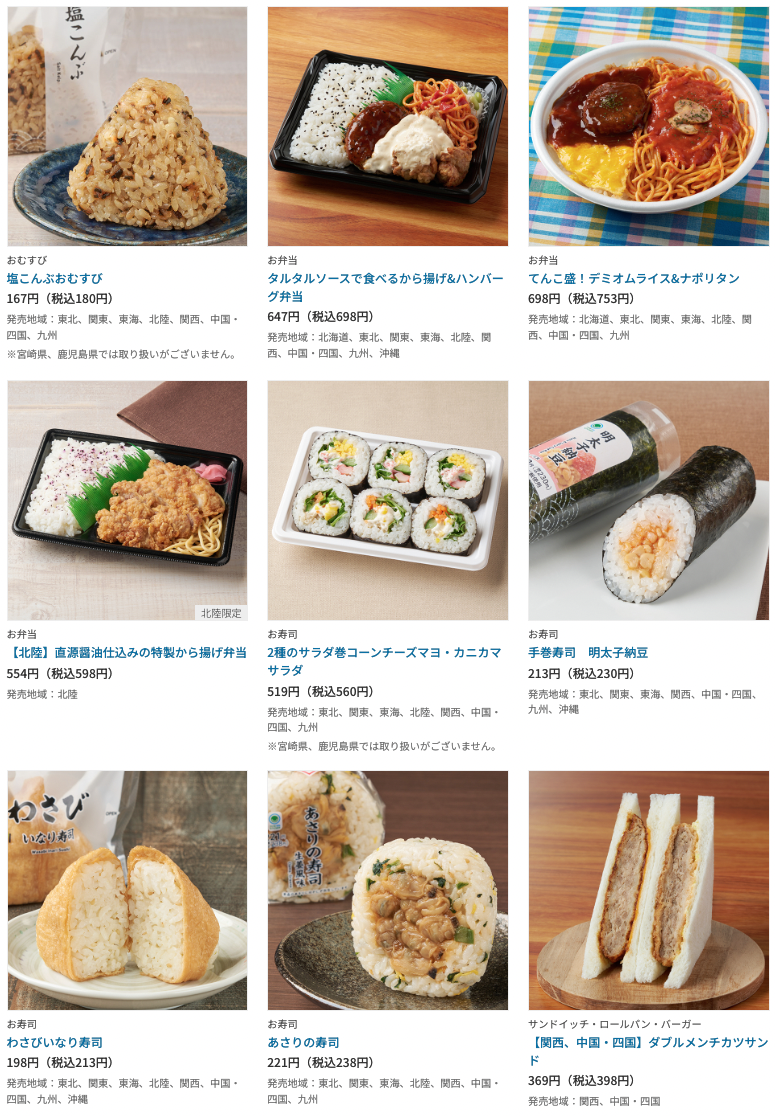View the 【北陸】直源醤油仕込みの特製から揚げ弁当 photo
The width and height of the screenshot is (775, 1116).
tap(127, 500)
